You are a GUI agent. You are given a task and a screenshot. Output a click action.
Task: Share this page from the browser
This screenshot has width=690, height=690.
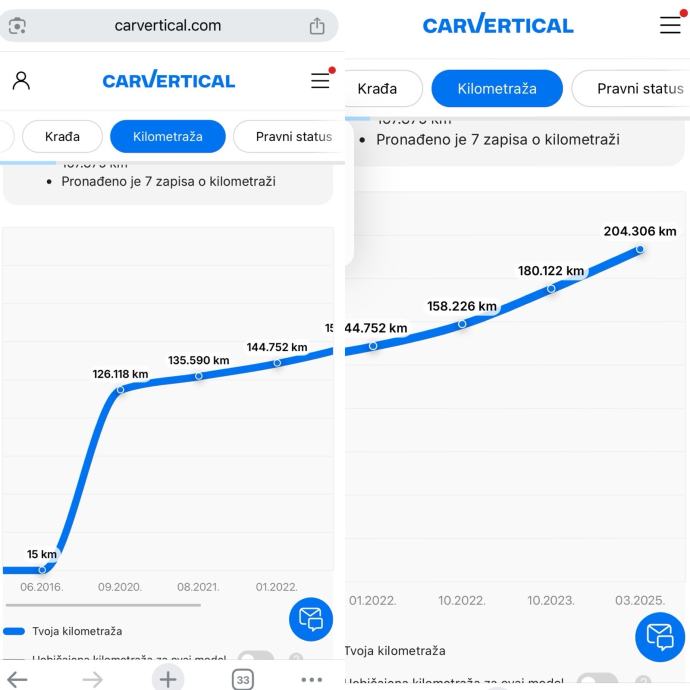pyautogui.click(x=317, y=26)
